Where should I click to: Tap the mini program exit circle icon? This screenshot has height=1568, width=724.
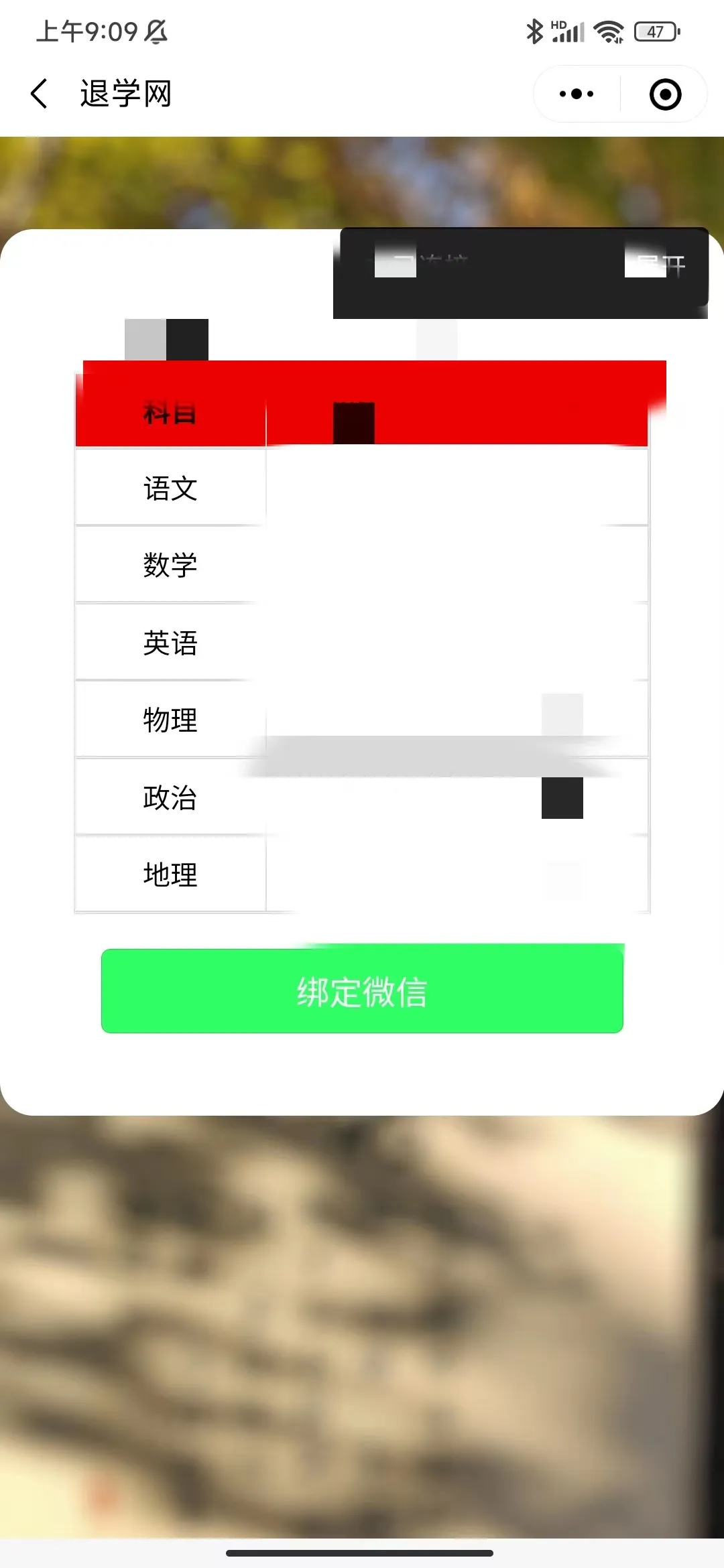click(664, 94)
